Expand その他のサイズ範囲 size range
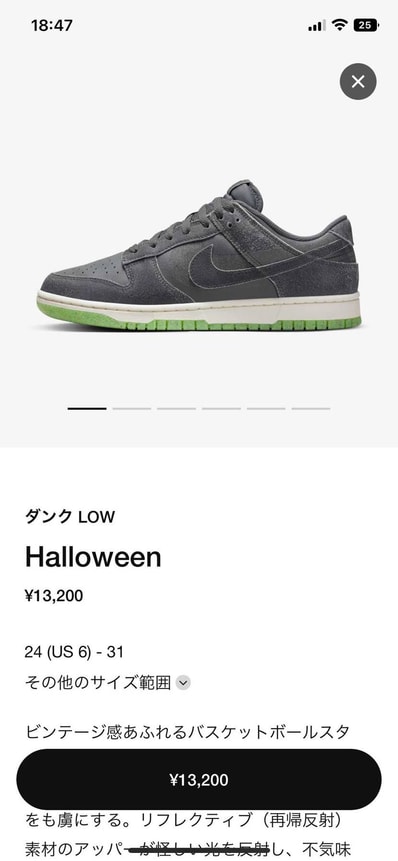Image resolution: width=398 pixels, height=861 pixels. [x=108, y=683]
